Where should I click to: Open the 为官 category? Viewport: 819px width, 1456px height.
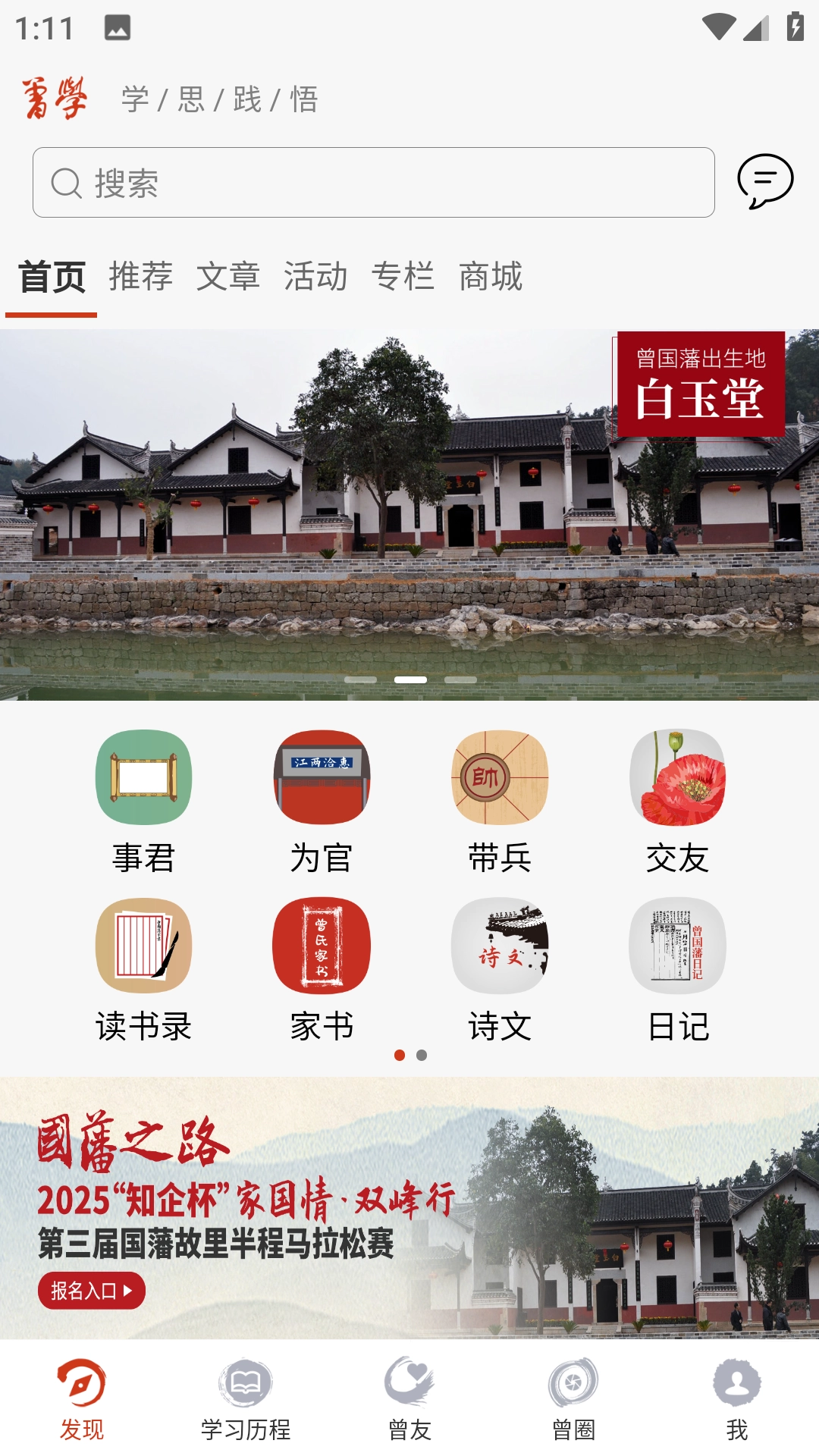pyautogui.click(x=322, y=800)
